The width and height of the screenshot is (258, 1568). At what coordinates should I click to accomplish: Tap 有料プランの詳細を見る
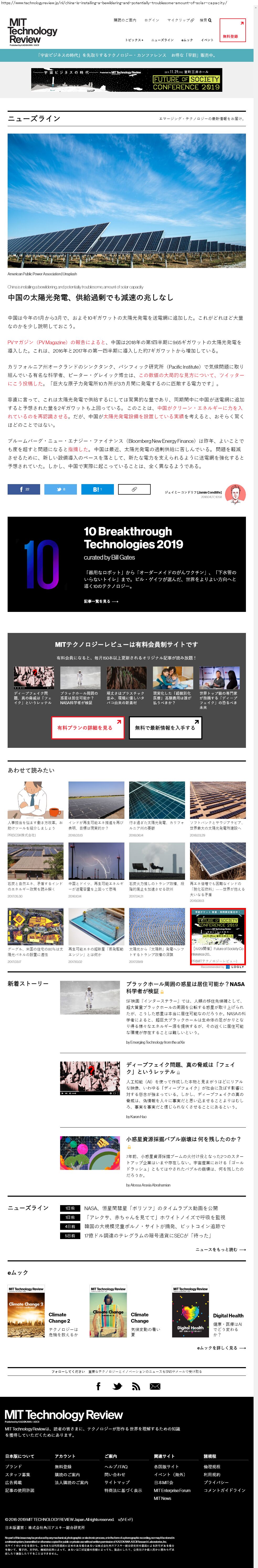point(87,727)
